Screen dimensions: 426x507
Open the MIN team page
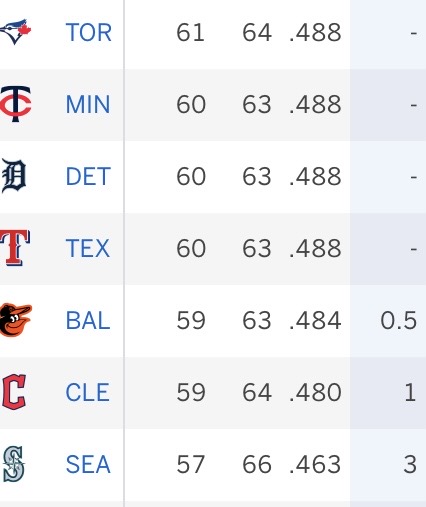(88, 105)
